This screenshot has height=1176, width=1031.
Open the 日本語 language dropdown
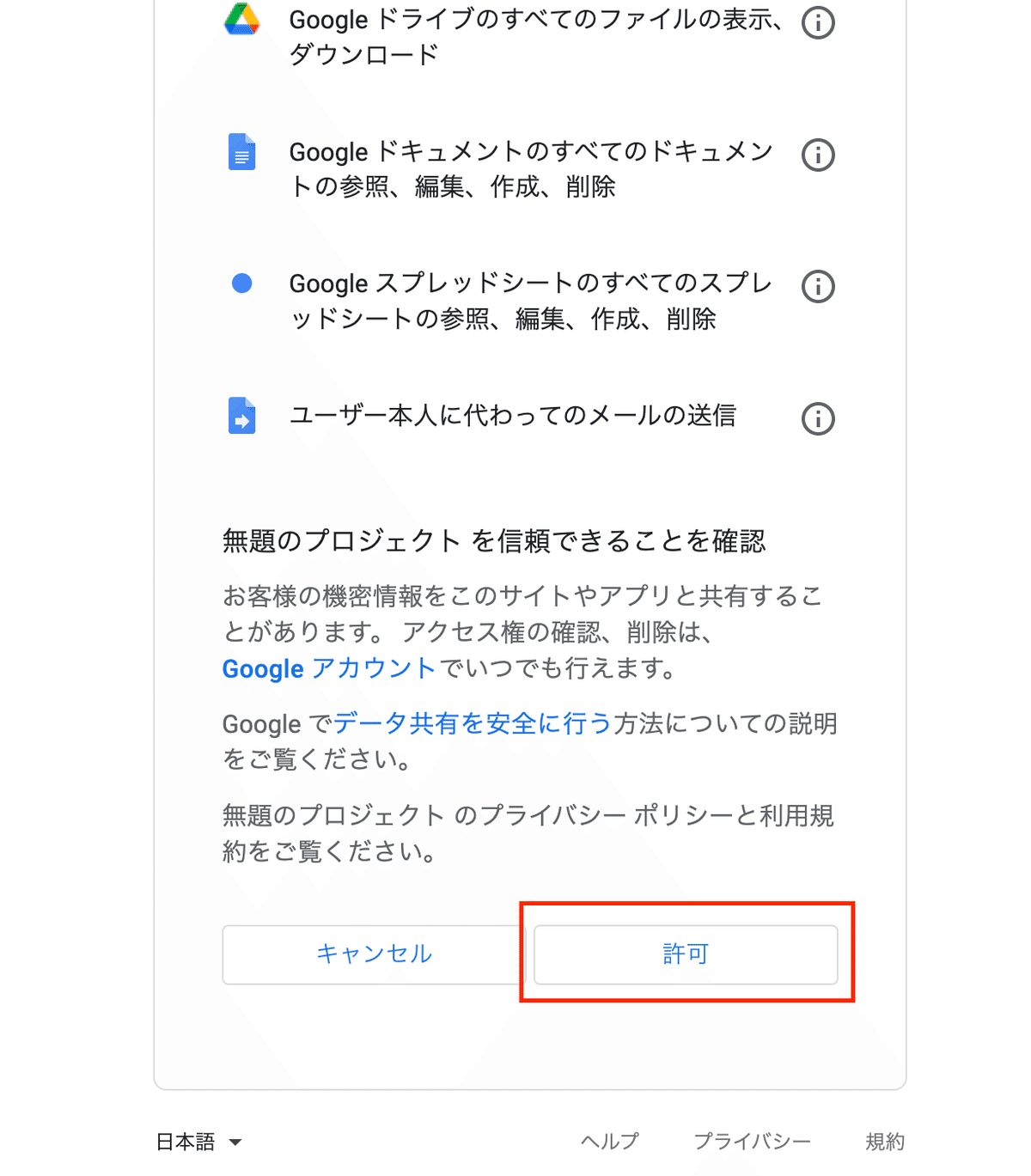[199, 1142]
